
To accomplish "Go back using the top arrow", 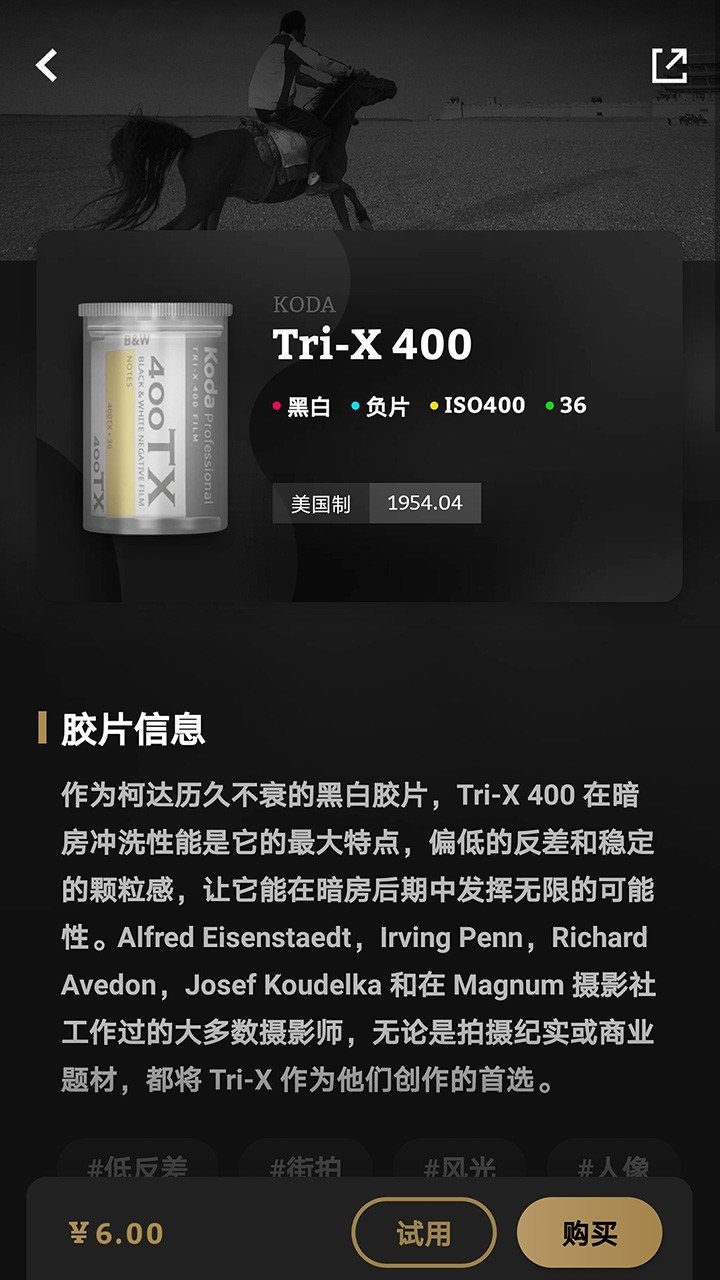I will pos(47,66).
